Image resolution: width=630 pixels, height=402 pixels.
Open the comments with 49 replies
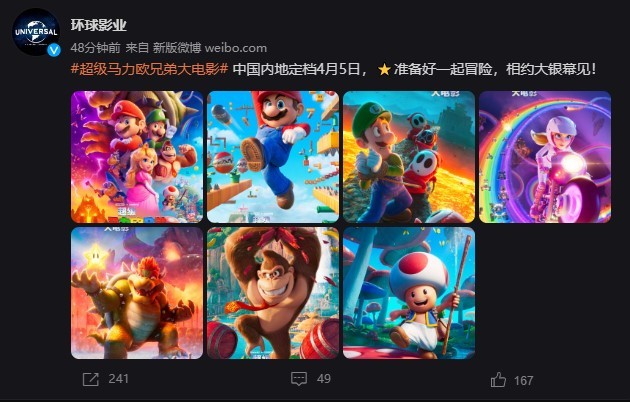[x=311, y=379]
